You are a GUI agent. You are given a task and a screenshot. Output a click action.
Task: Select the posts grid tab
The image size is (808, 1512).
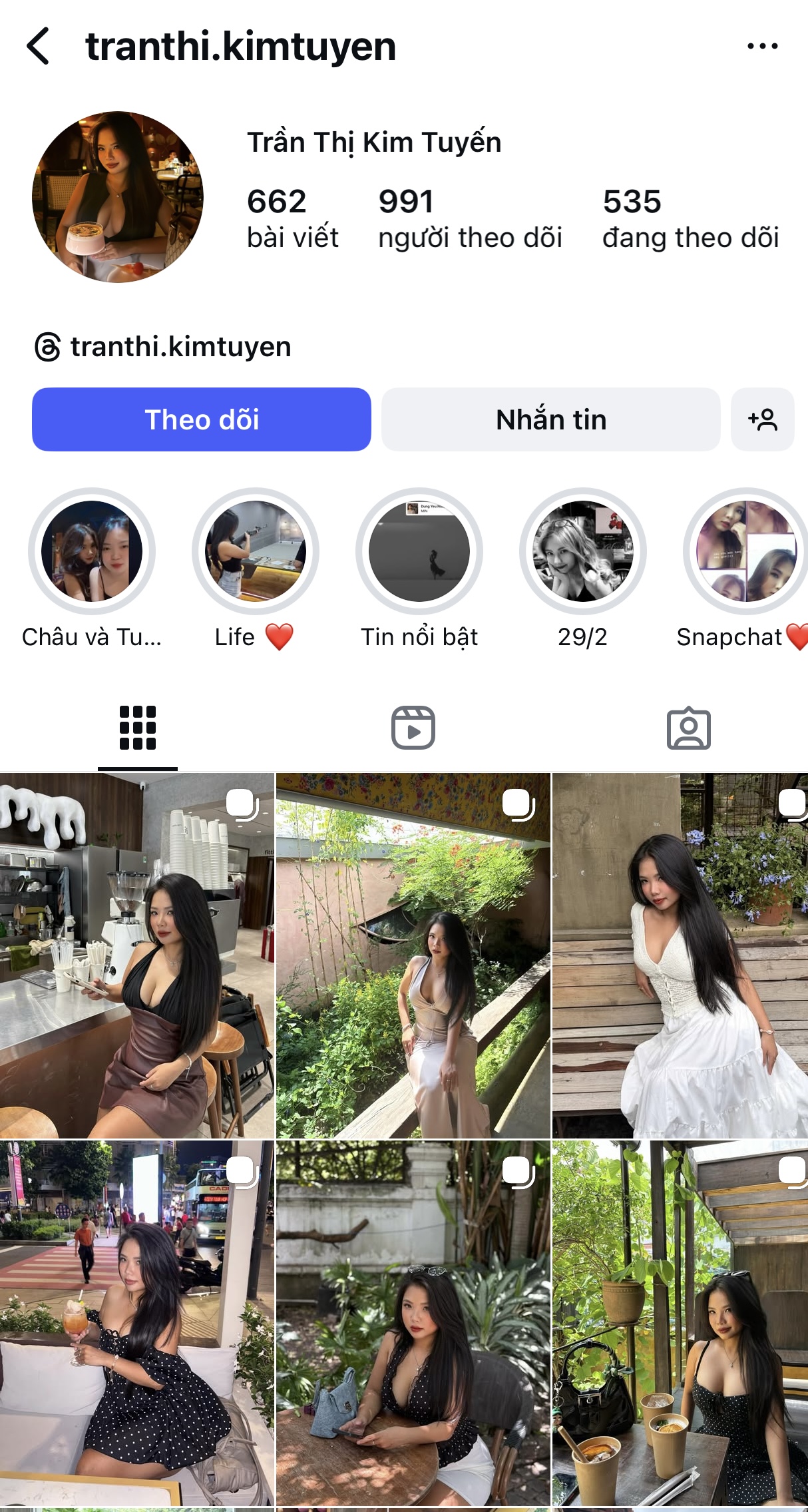tap(138, 728)
